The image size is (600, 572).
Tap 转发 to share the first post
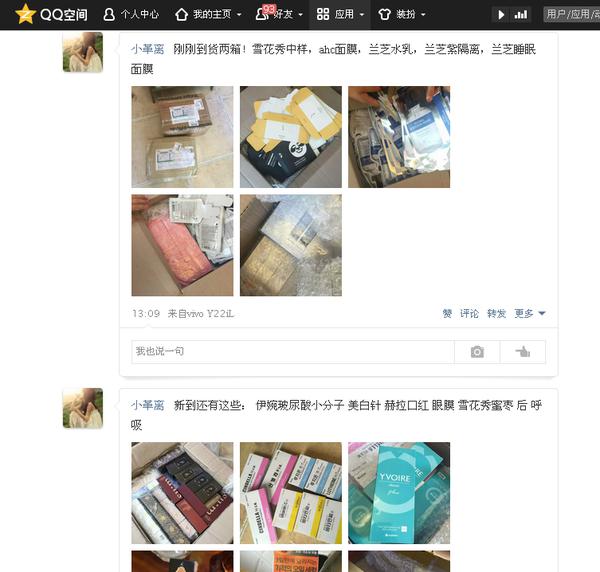coord(496,314)
